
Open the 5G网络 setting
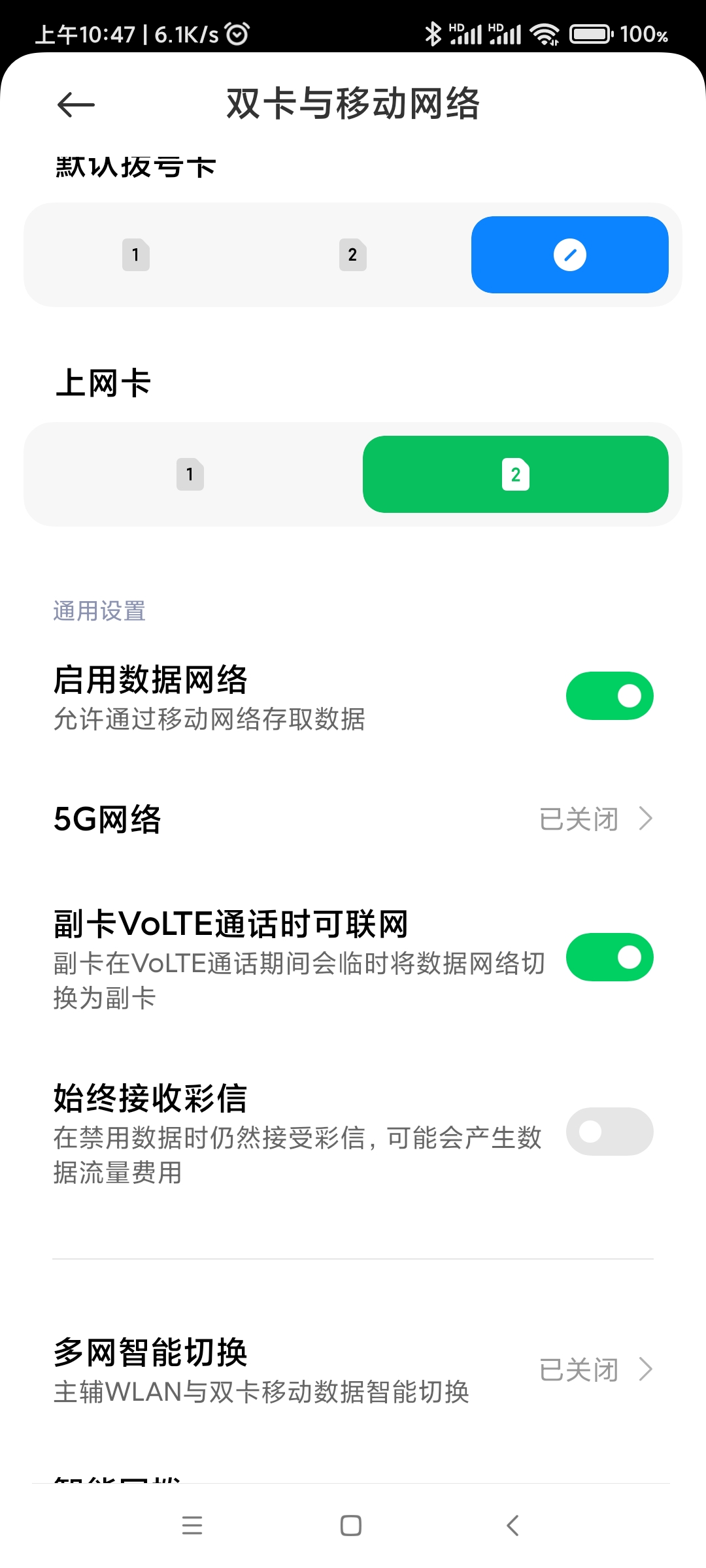(x=353, y=819)
